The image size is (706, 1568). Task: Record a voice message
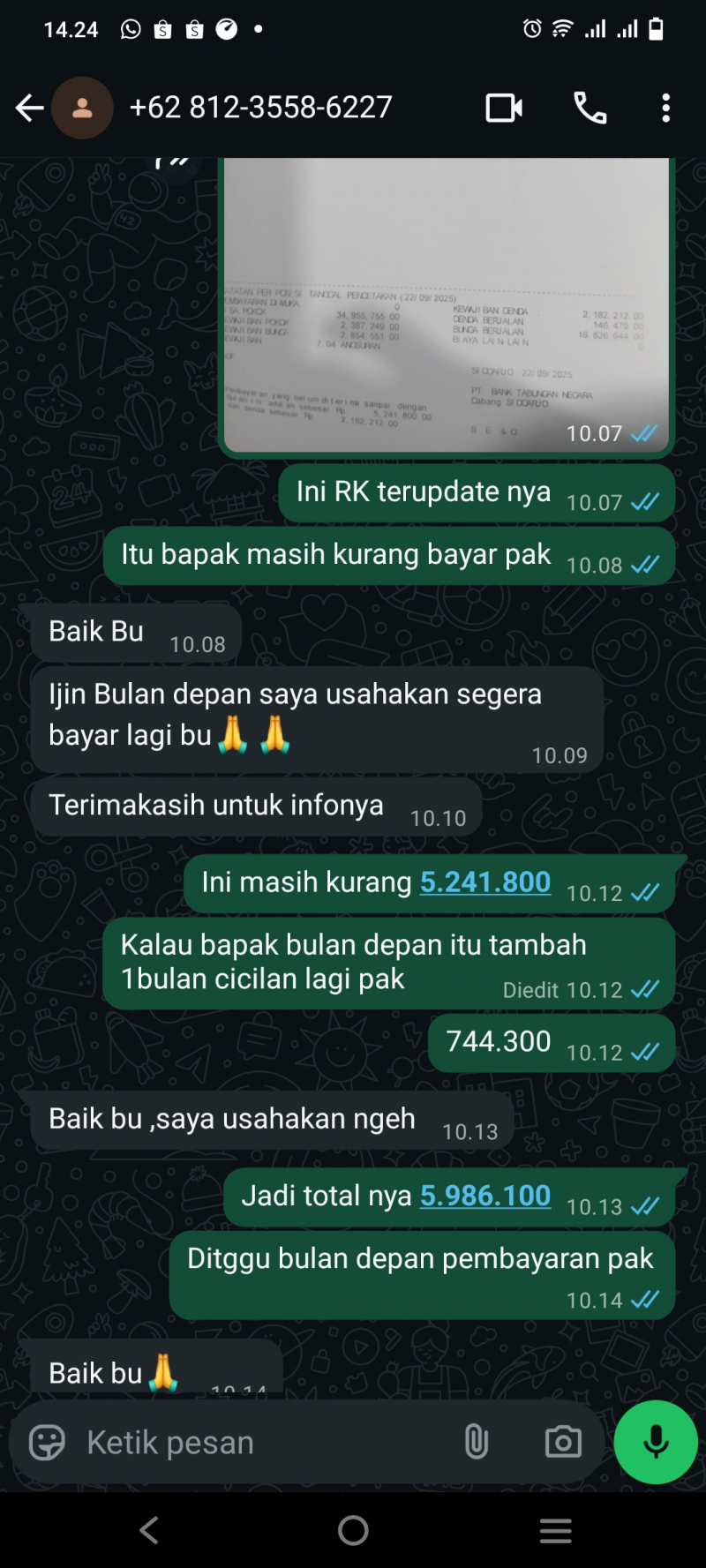click(x=656, y=1443)
